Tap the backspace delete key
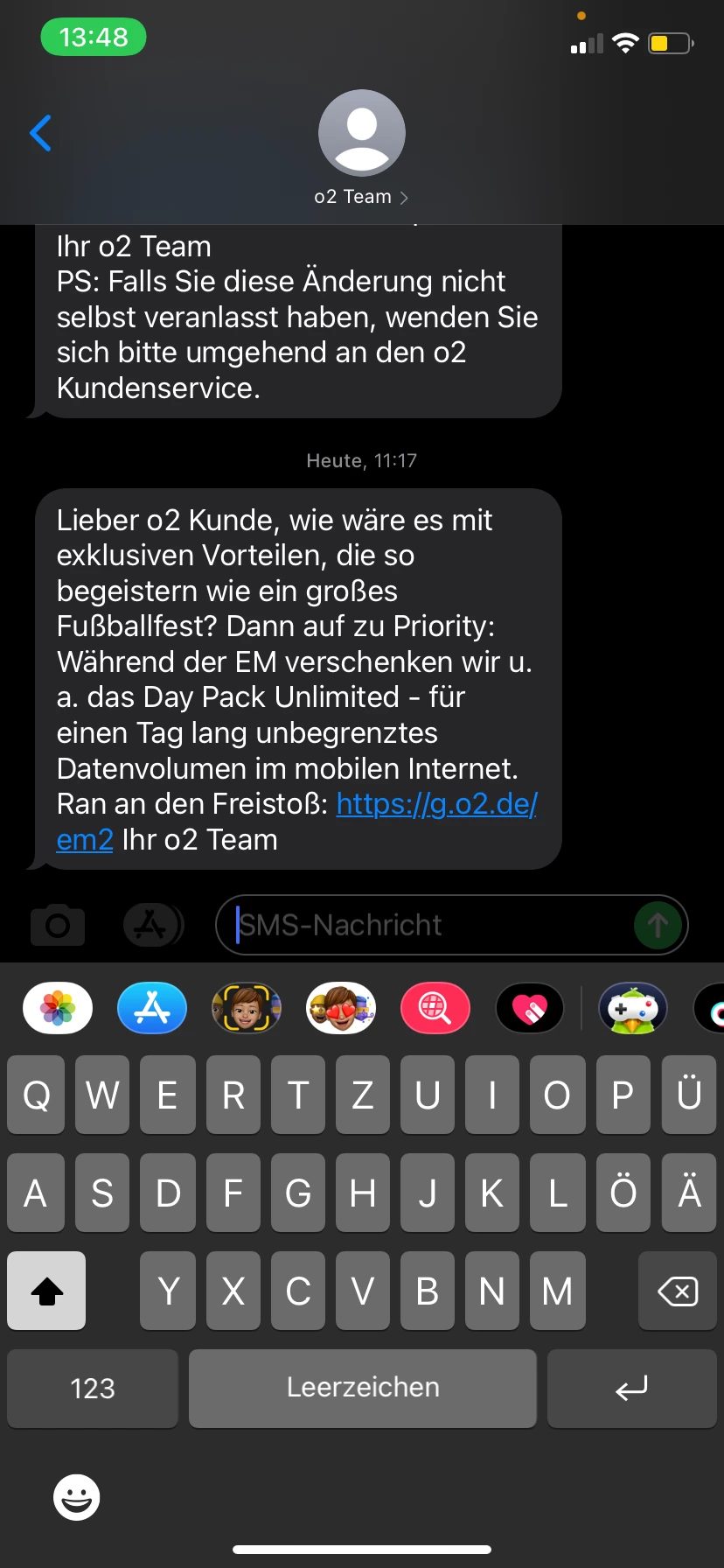Image resolution: width=724 pixels, height=1568 pixels. [678, 1291]
